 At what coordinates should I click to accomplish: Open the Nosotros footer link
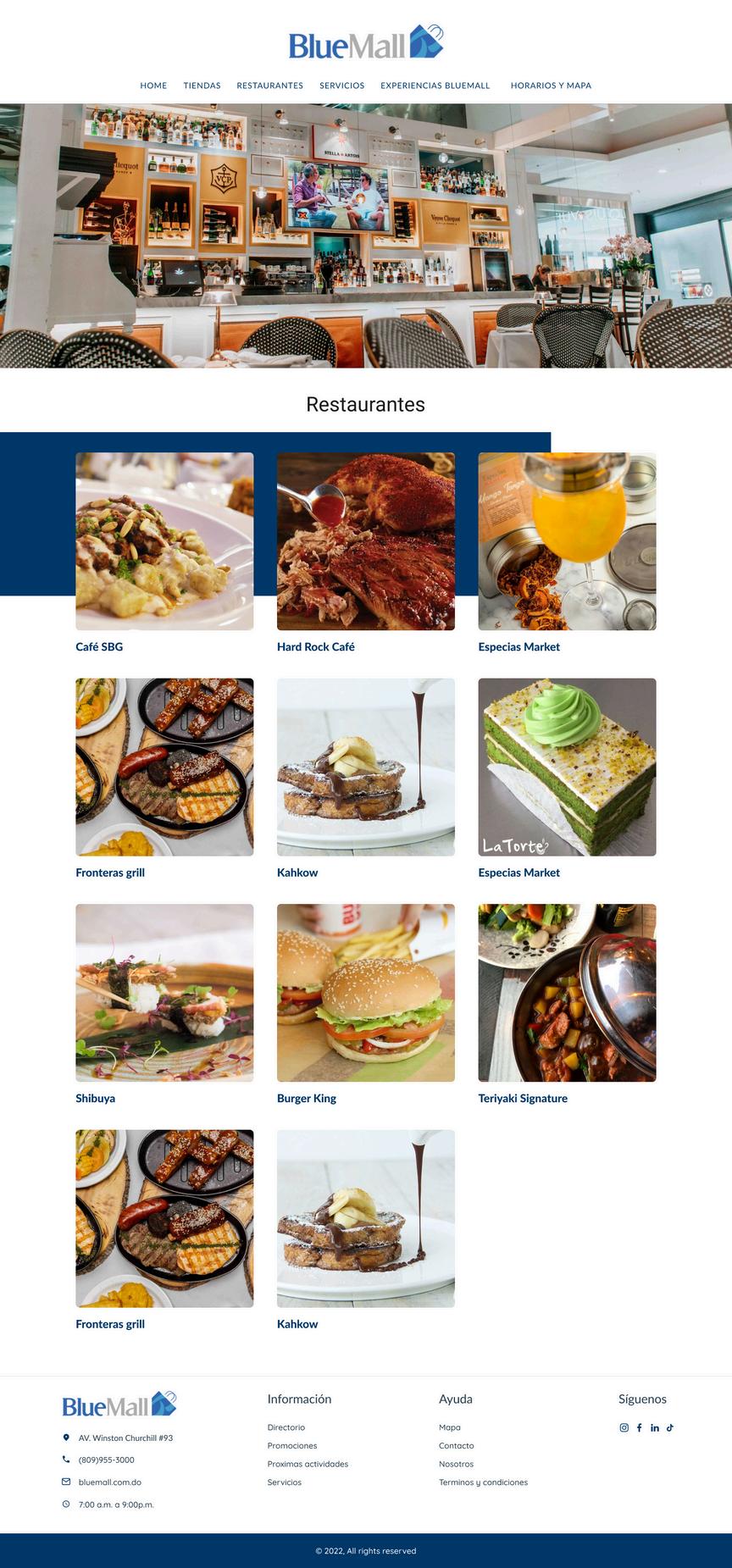coord(456,1464)
